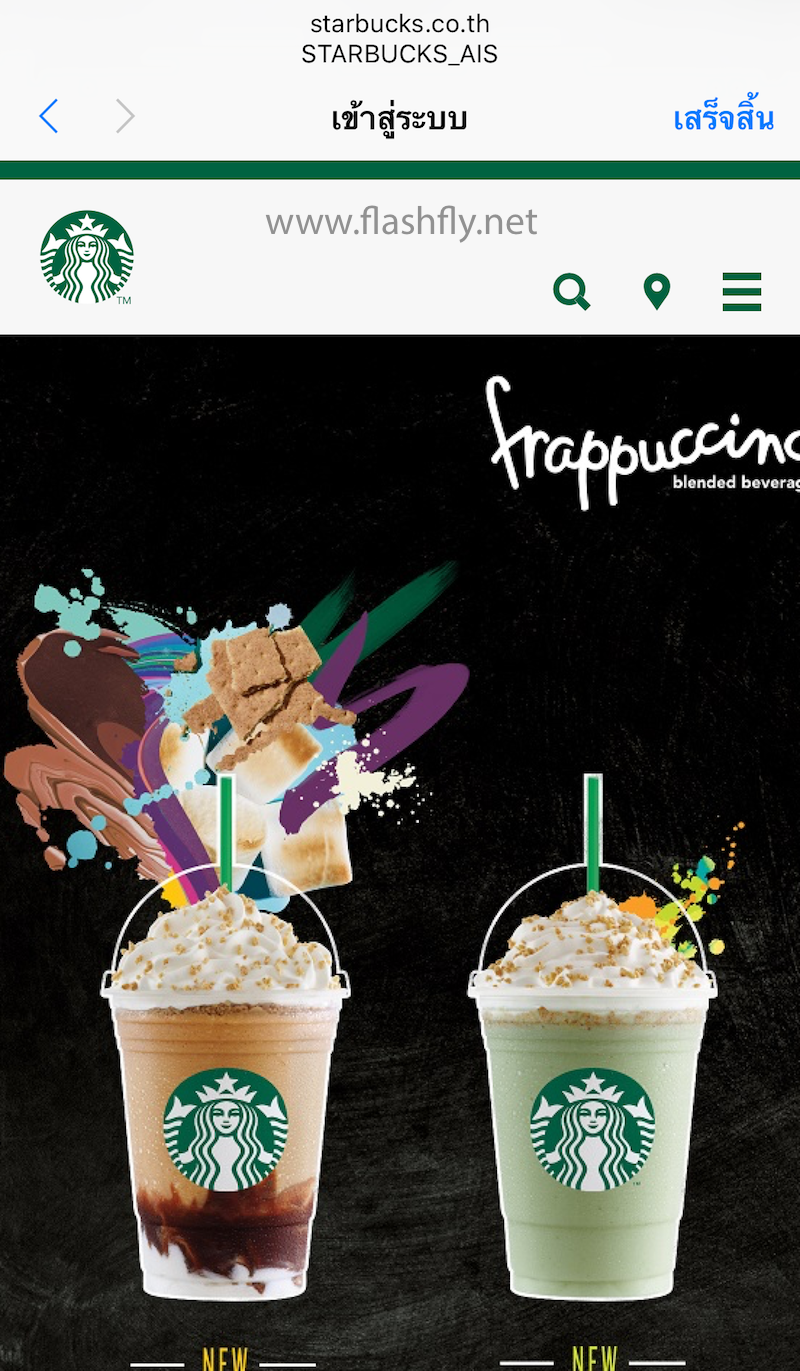Open the hamburger menu
800x1371 pixels.
point(741,292)
